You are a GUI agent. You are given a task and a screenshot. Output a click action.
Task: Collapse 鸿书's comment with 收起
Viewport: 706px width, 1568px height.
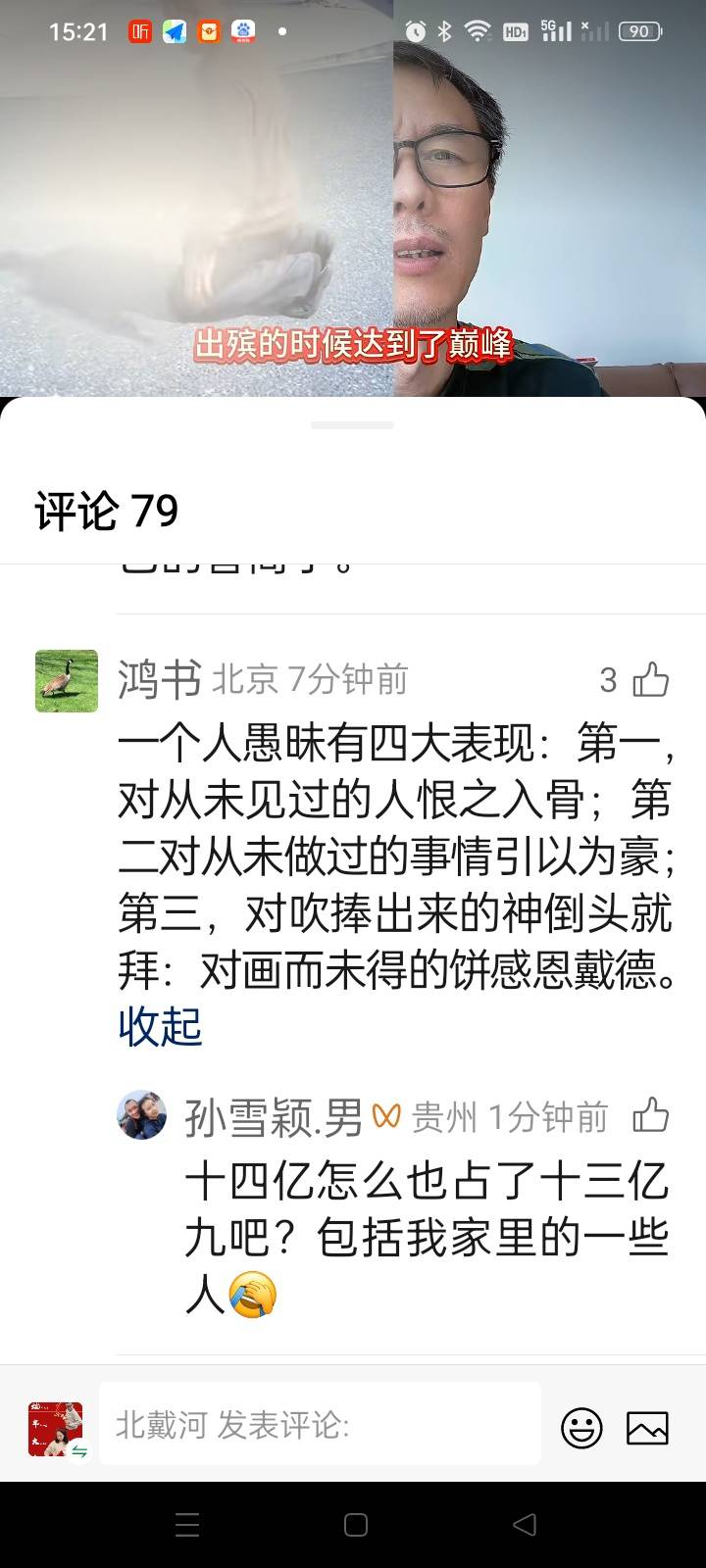(160, 1027)
